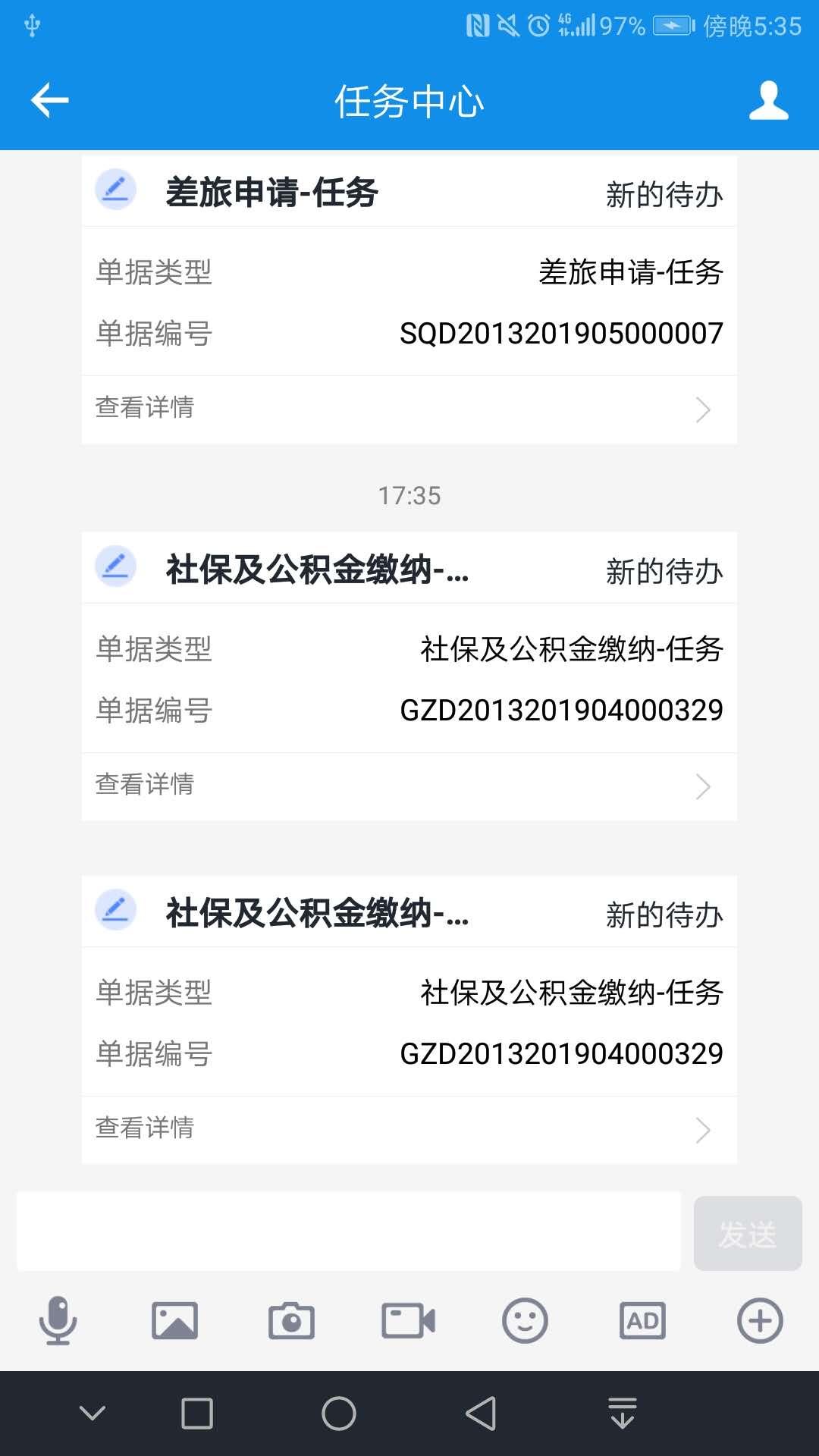Screen dimensions: 819x1456
Task: Tap the video camera icon
Action: 408,1320
